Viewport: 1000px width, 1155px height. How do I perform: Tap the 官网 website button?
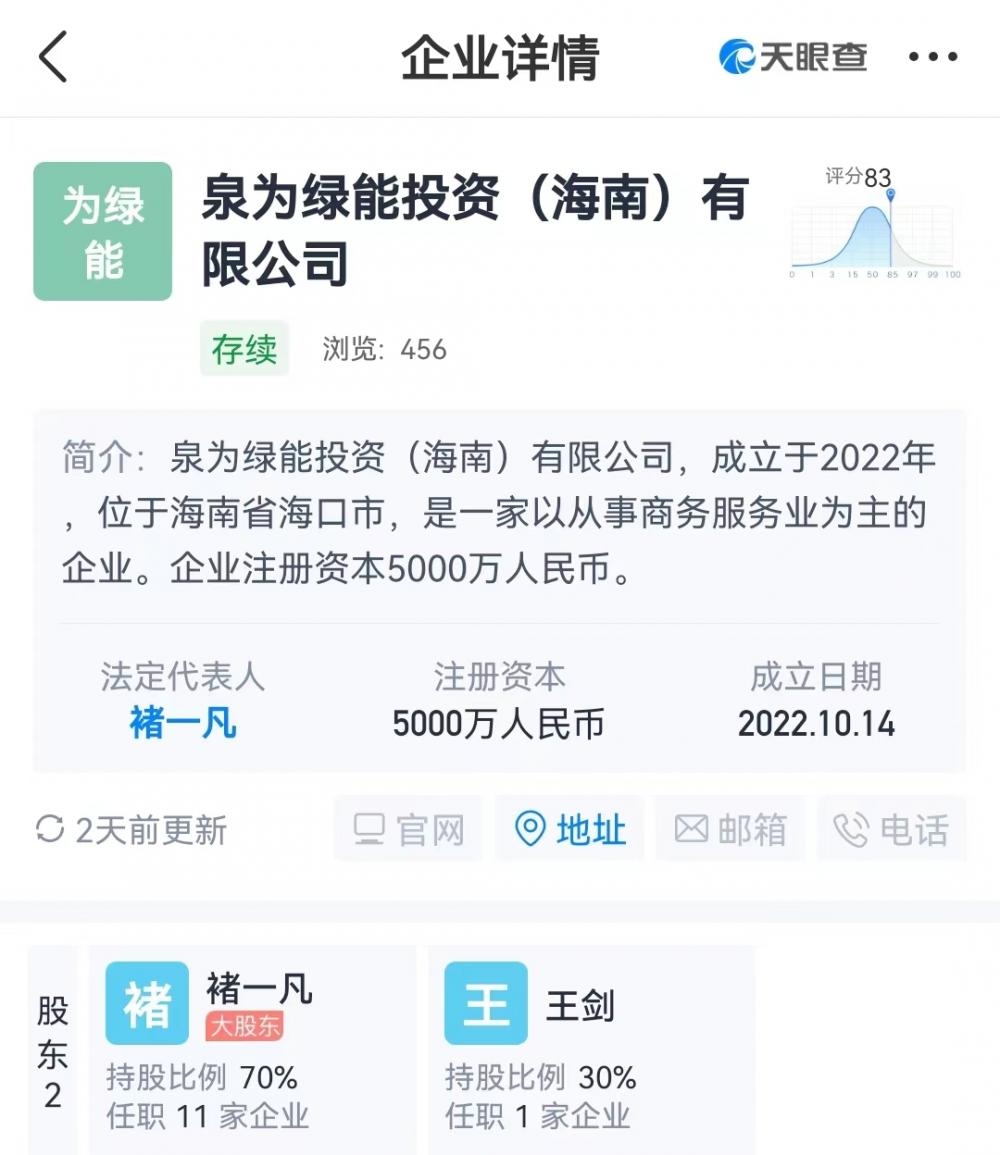coord(409,830)
